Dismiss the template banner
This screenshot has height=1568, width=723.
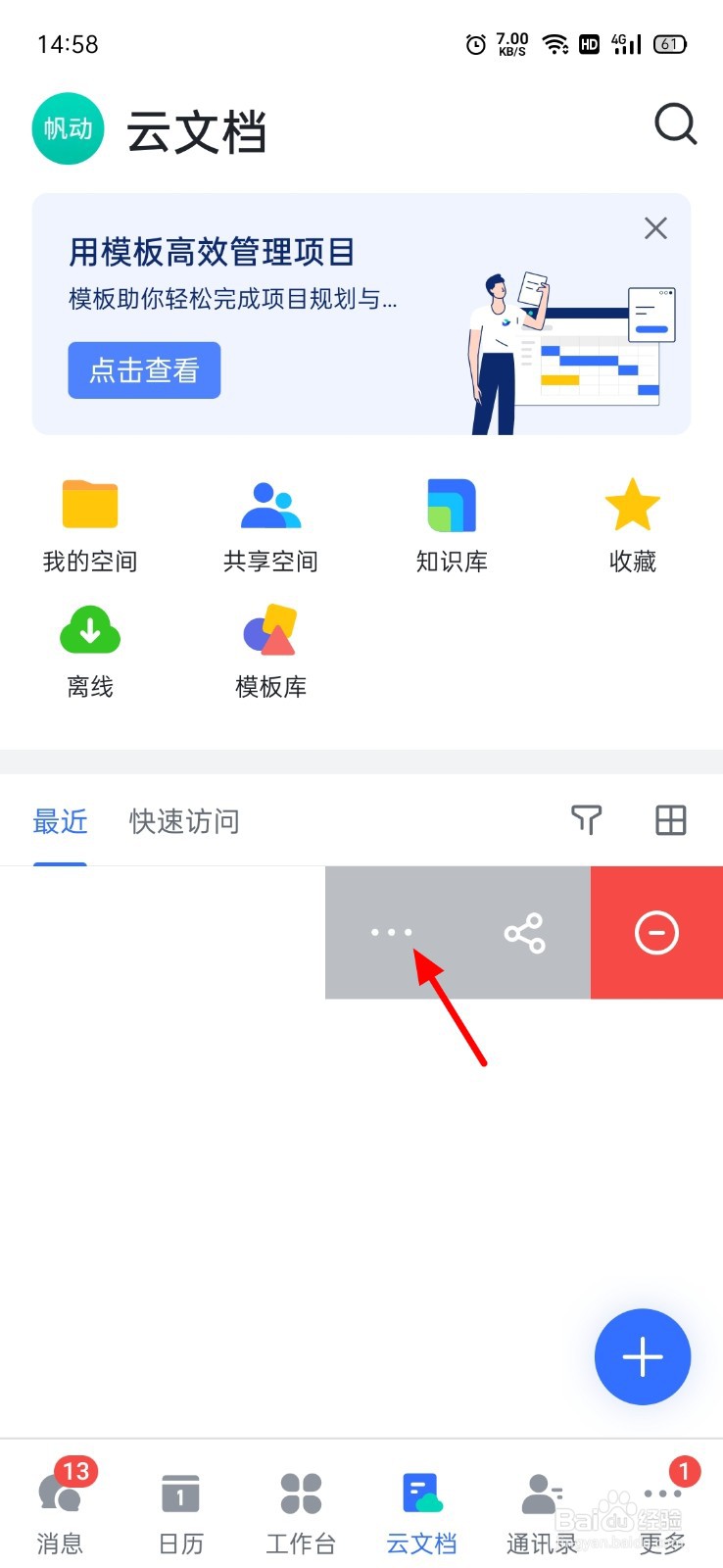coord(654,227)
